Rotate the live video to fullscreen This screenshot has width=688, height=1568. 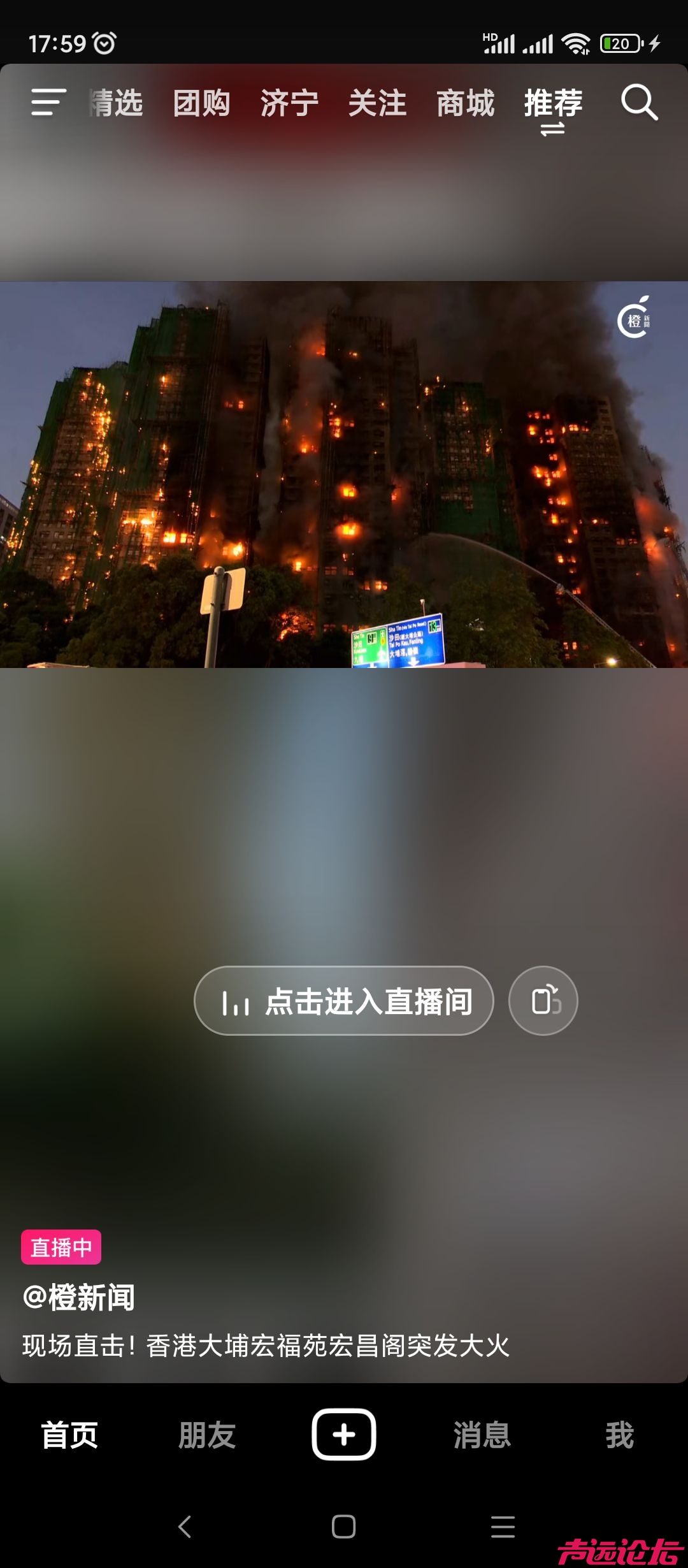click(543, 1001)
